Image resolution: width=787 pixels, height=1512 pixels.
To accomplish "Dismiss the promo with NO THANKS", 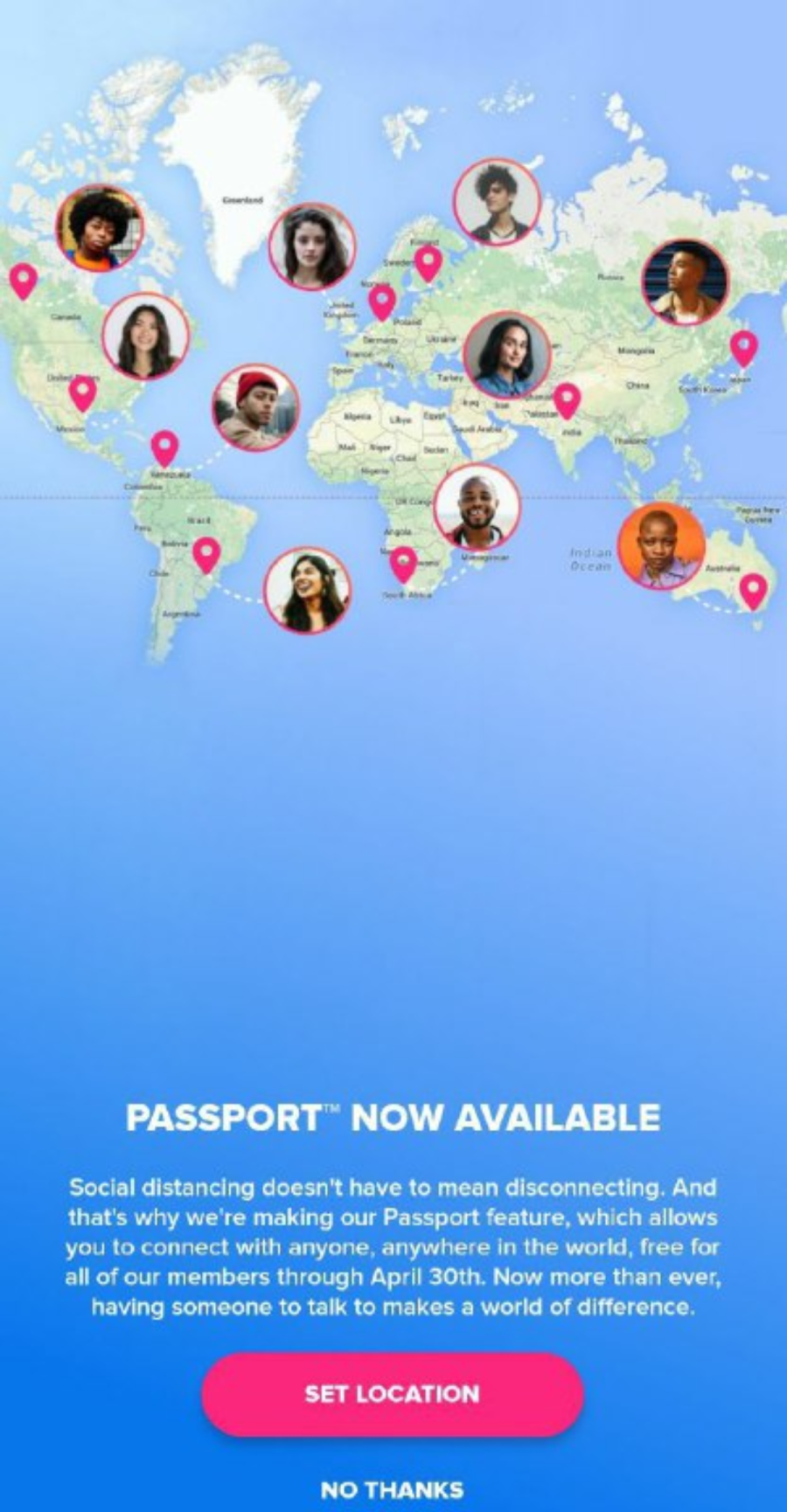I will pos(392,1490).
